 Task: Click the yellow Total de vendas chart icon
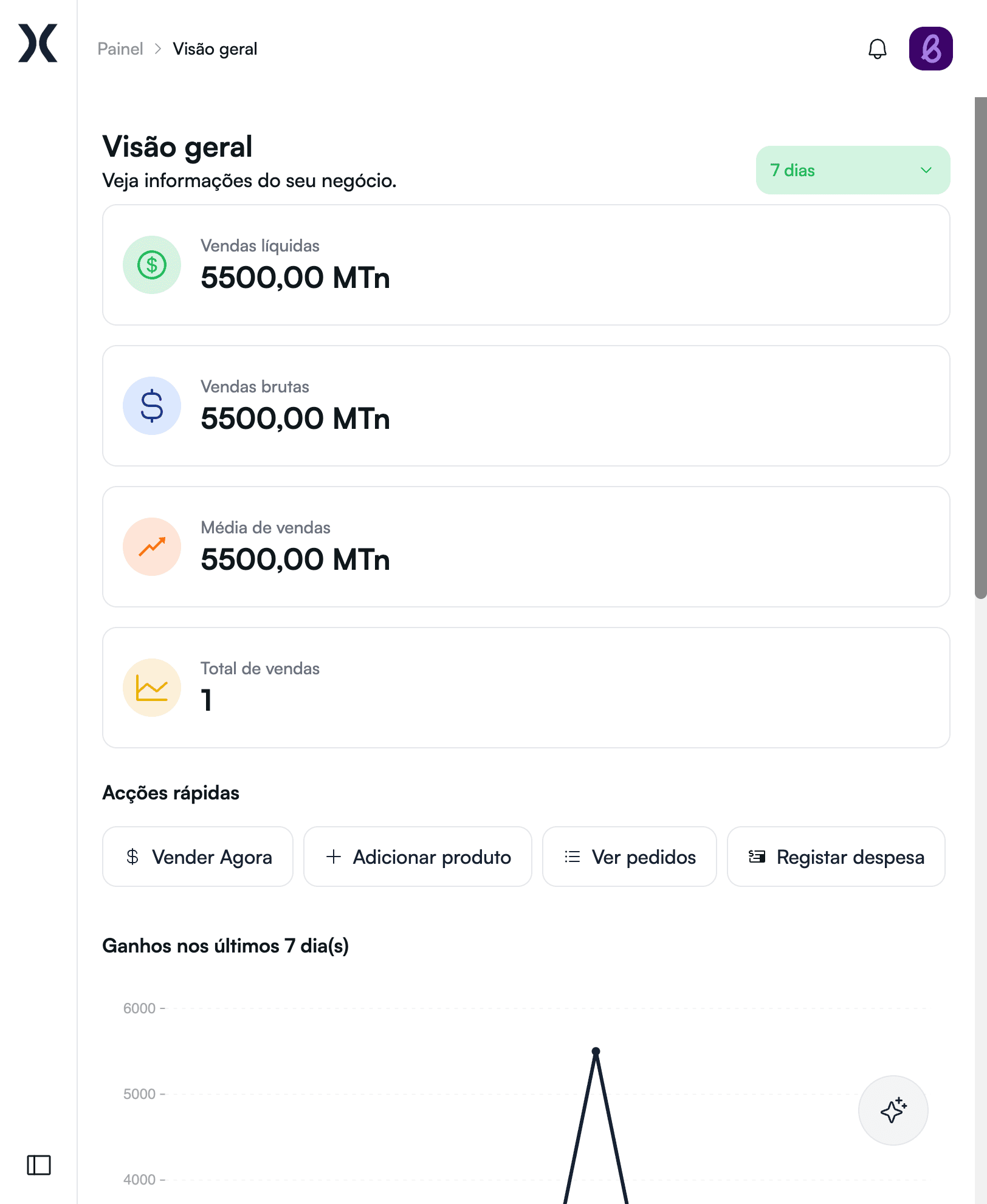click(x=152, y=687)
